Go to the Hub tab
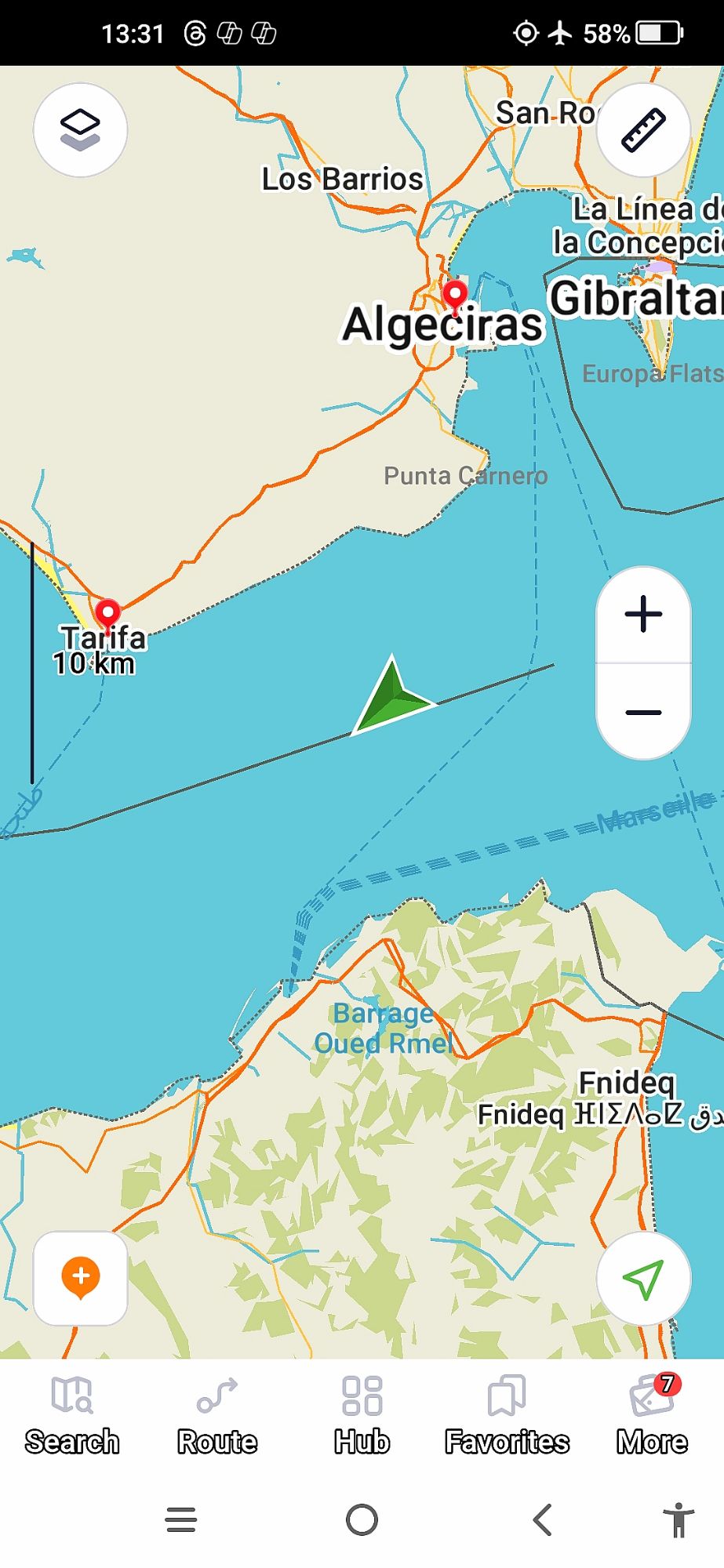This screenshot has height=1568, width=724. pos(362,1416)
